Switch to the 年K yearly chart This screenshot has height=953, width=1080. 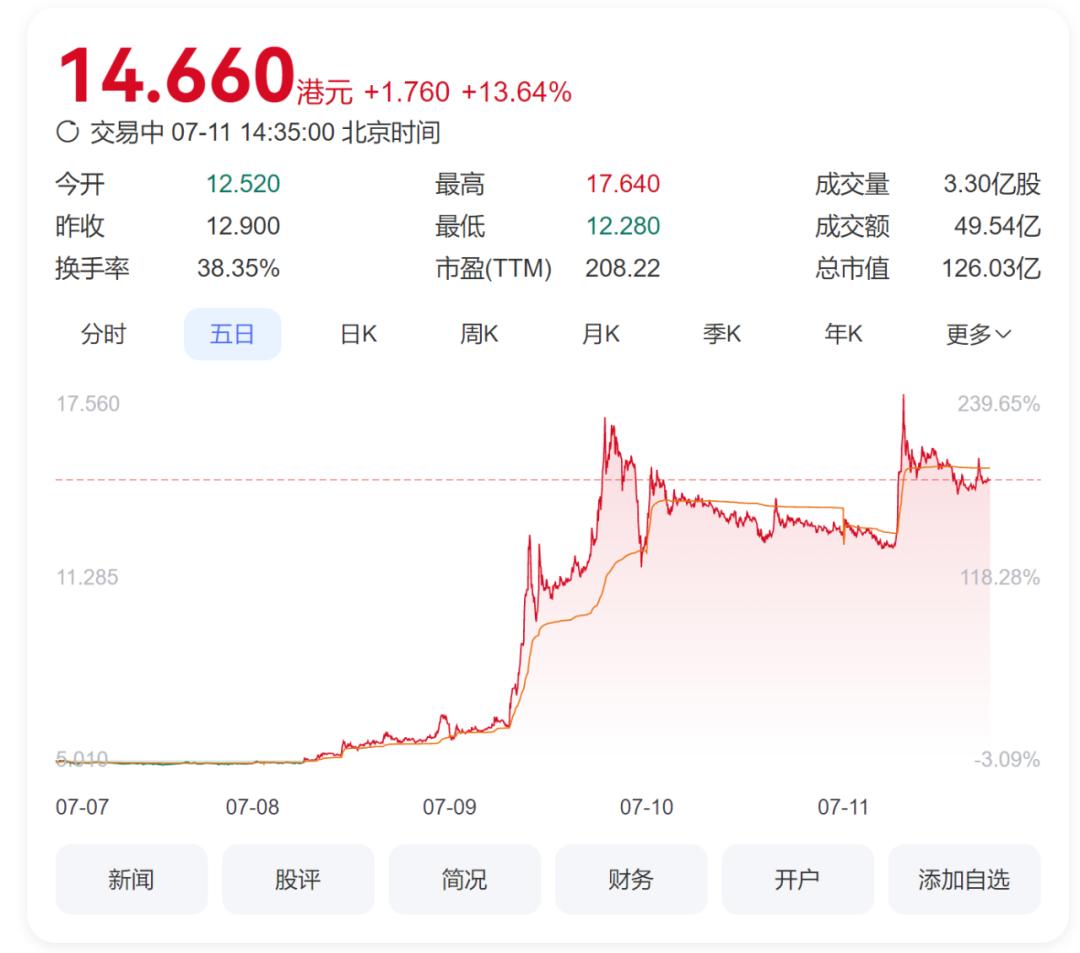(842, 334)
